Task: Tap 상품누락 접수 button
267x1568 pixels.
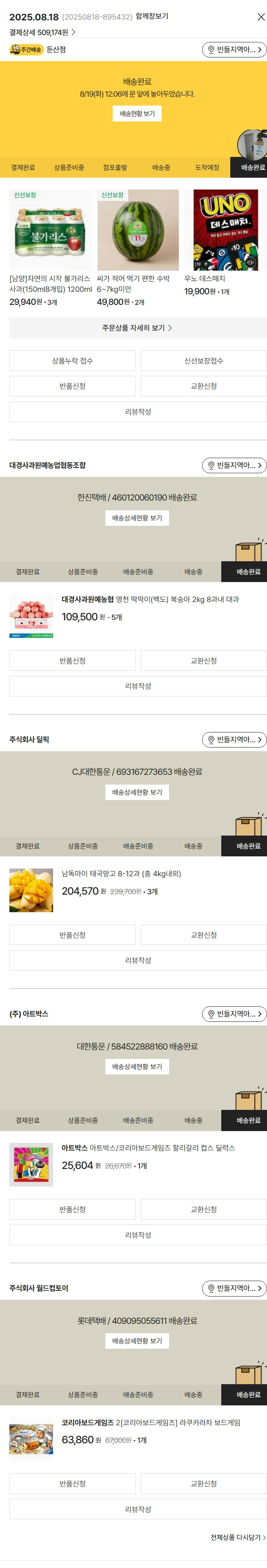Action: 72,361
